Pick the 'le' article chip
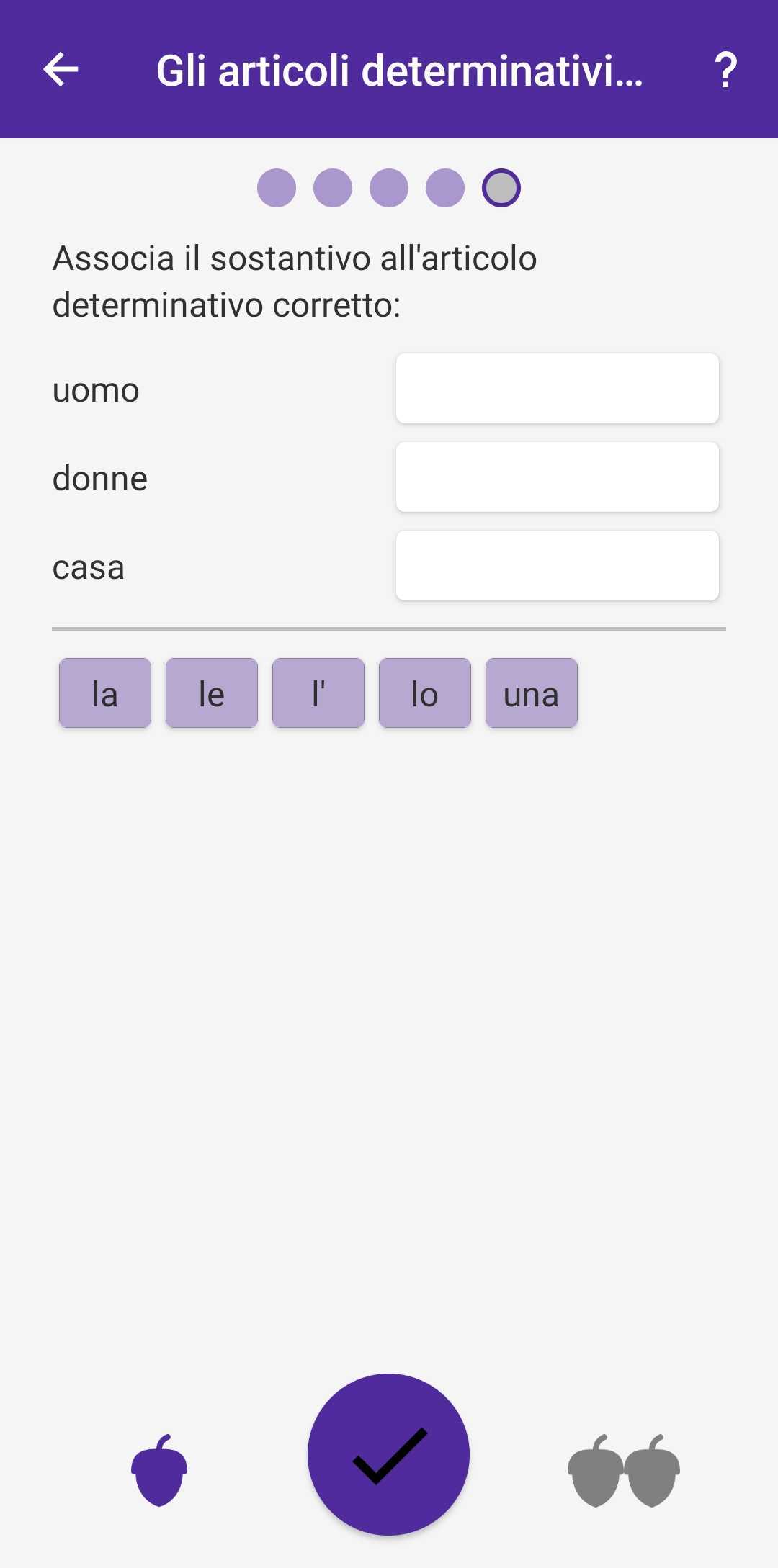778x1568 pixels. click(x=212, y=693)
